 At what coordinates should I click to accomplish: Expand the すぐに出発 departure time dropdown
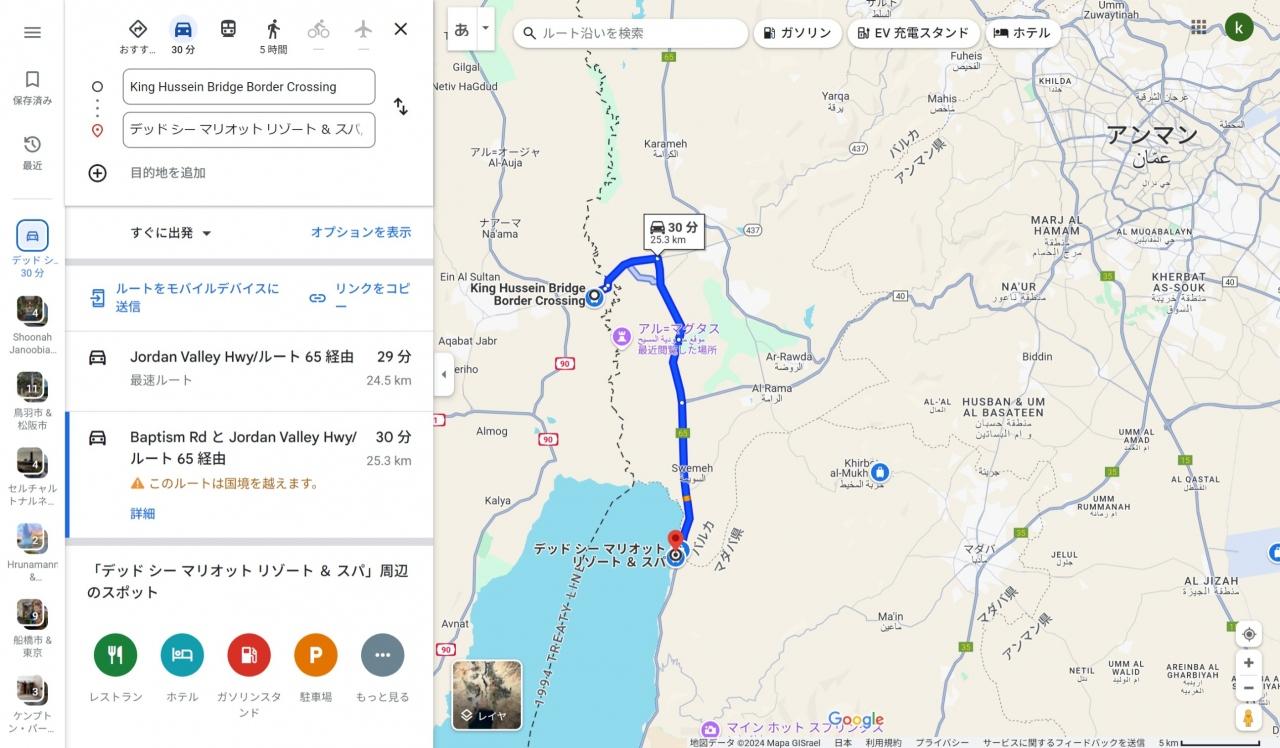[171, 233]
